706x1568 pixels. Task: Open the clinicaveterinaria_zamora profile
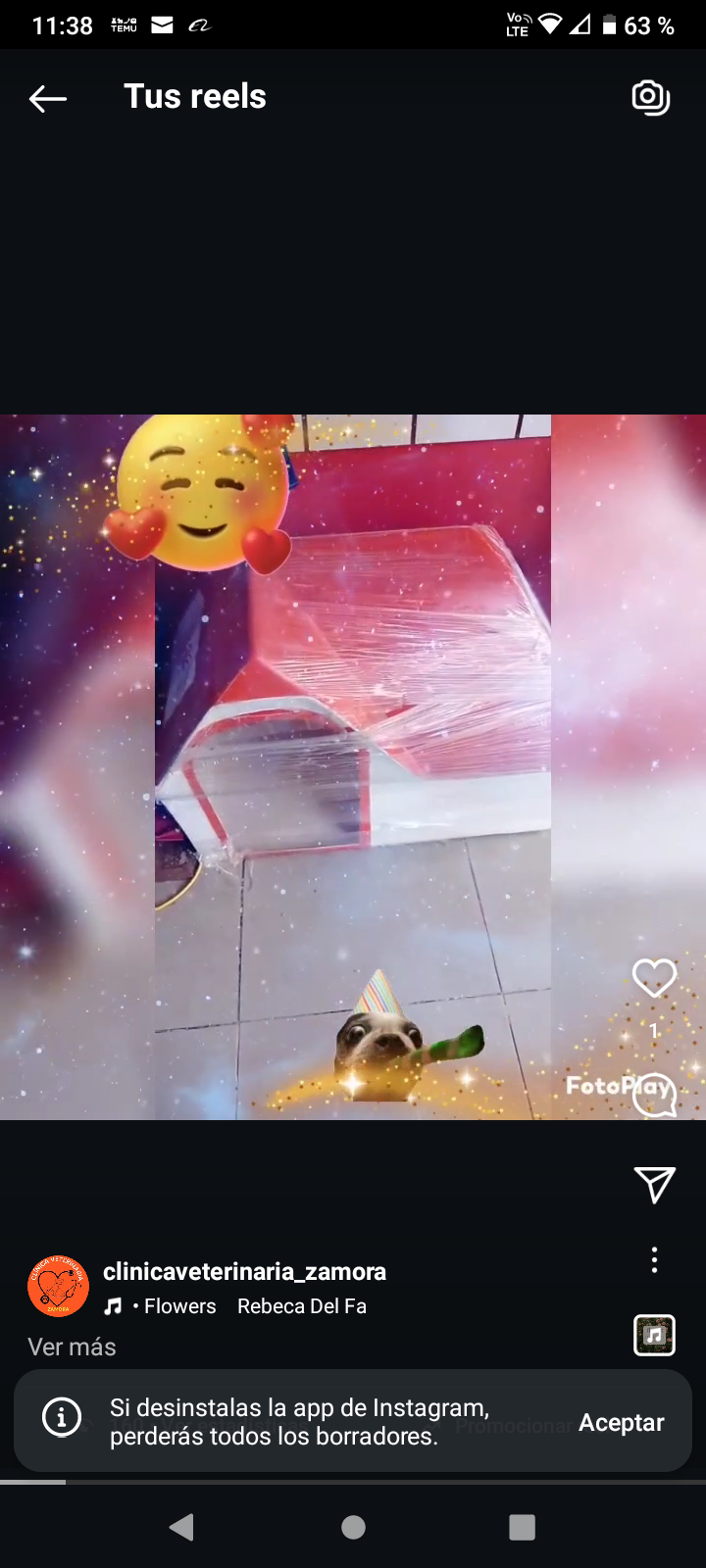244,1271
